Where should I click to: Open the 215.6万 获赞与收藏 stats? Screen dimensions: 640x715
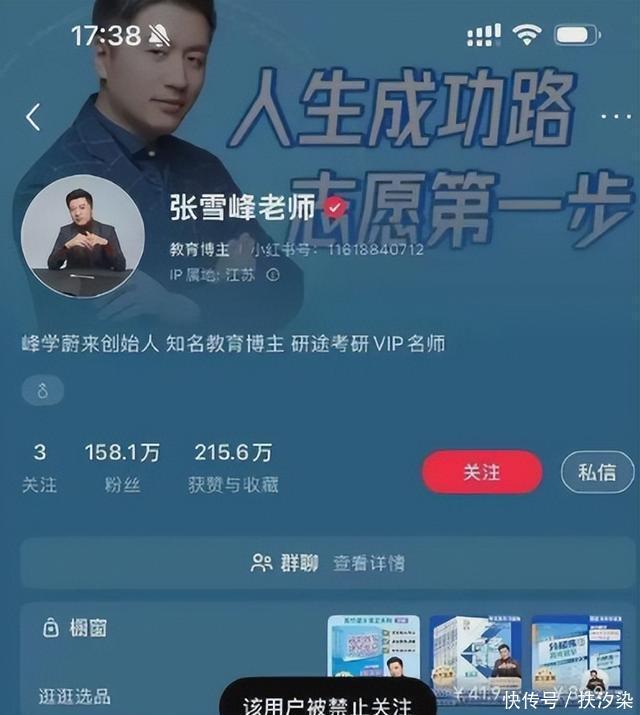pyautogui.click(x=232, y=468)
